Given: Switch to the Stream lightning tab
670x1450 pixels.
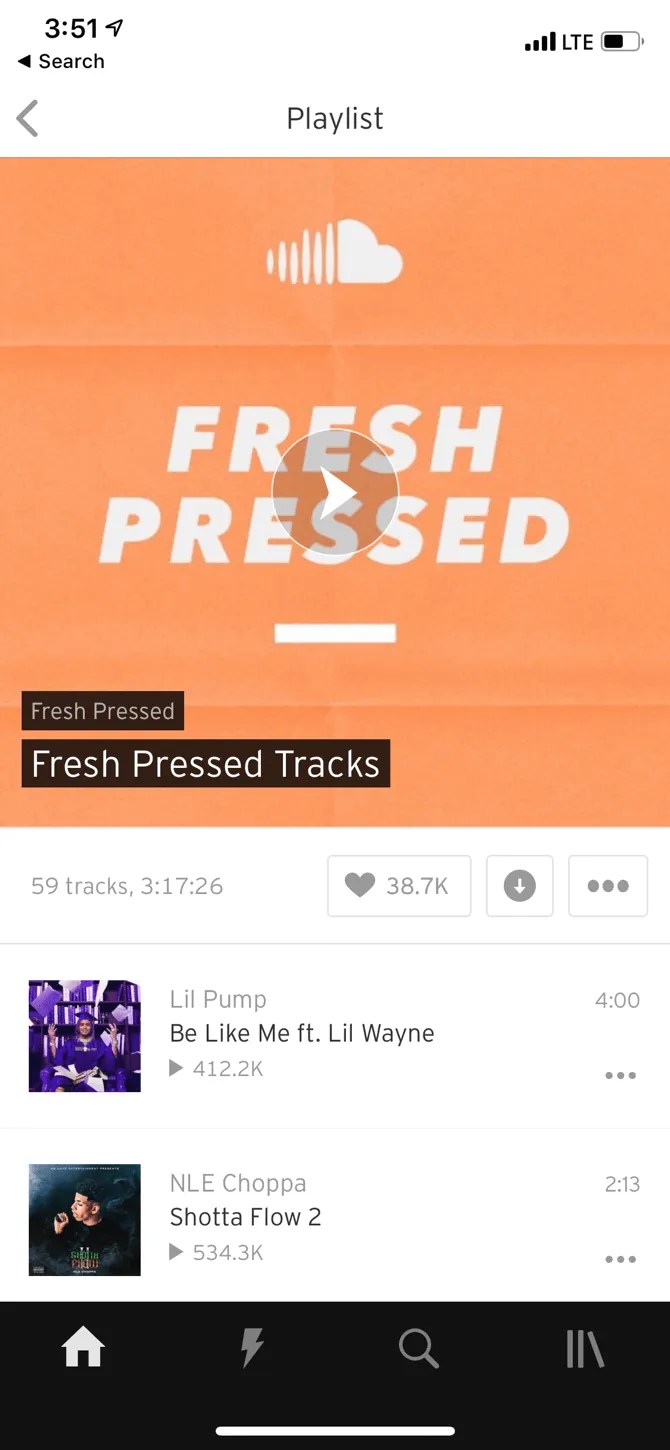Looking at the screenshot, I should tap(252, 1349).
